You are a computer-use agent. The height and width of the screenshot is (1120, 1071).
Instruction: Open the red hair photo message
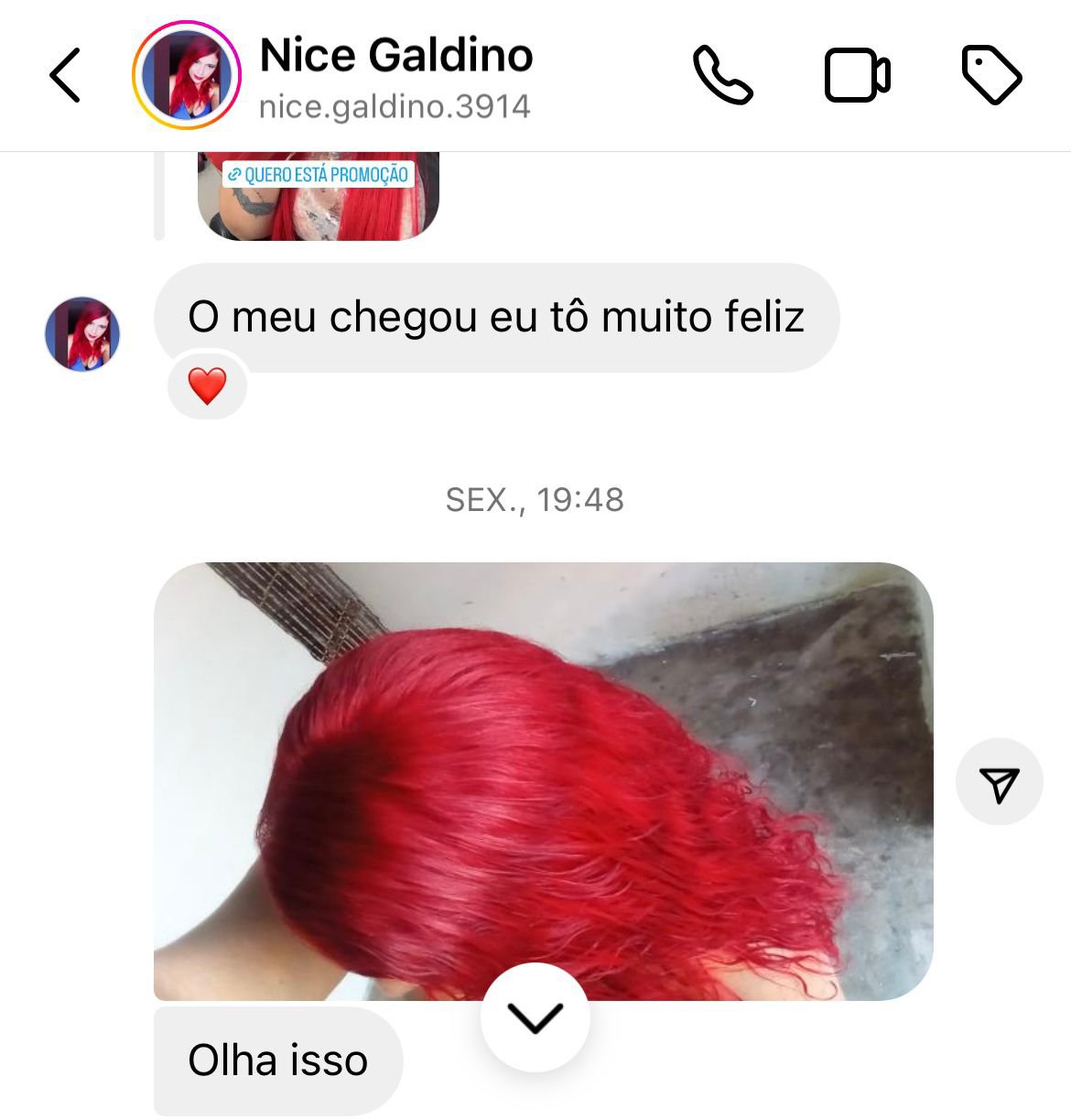coord(543,780)
